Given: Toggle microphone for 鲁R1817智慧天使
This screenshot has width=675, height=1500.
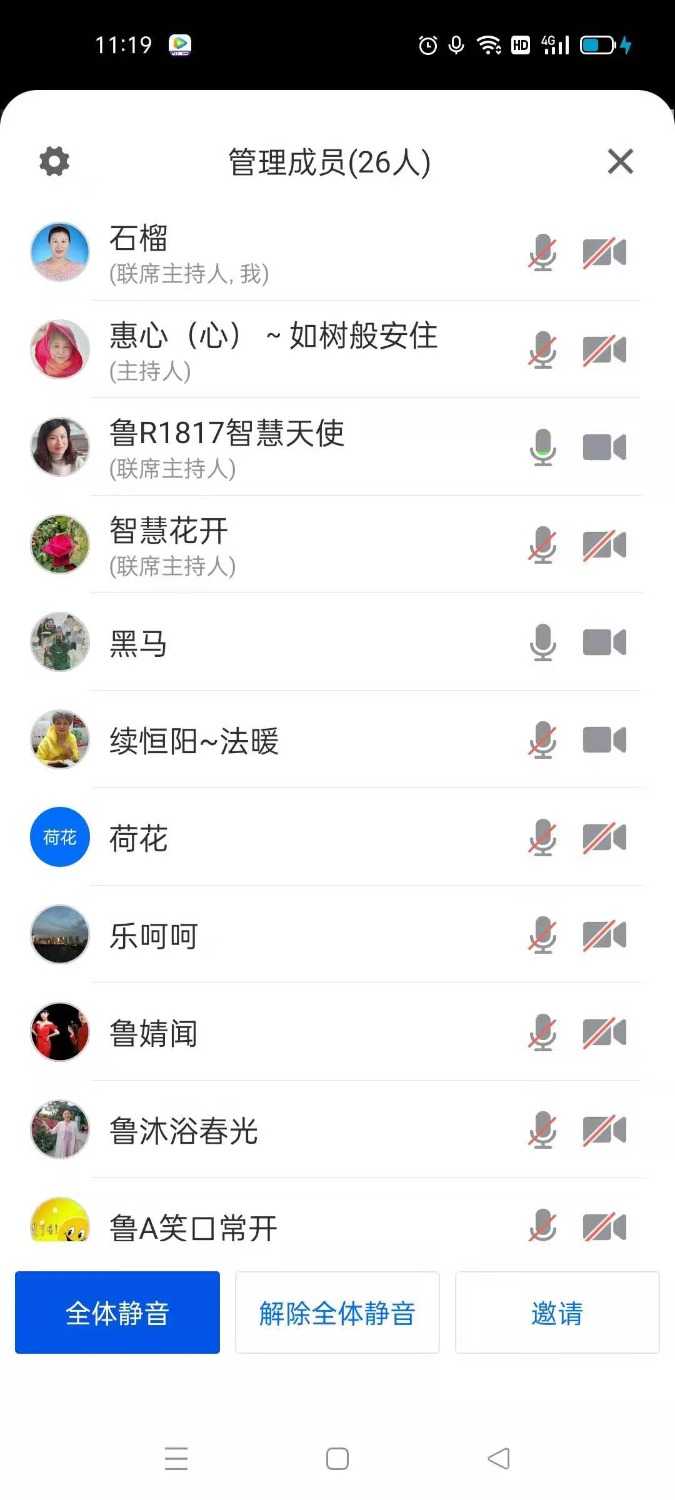Looking at the screenshot, I should [x=543, y=447].
